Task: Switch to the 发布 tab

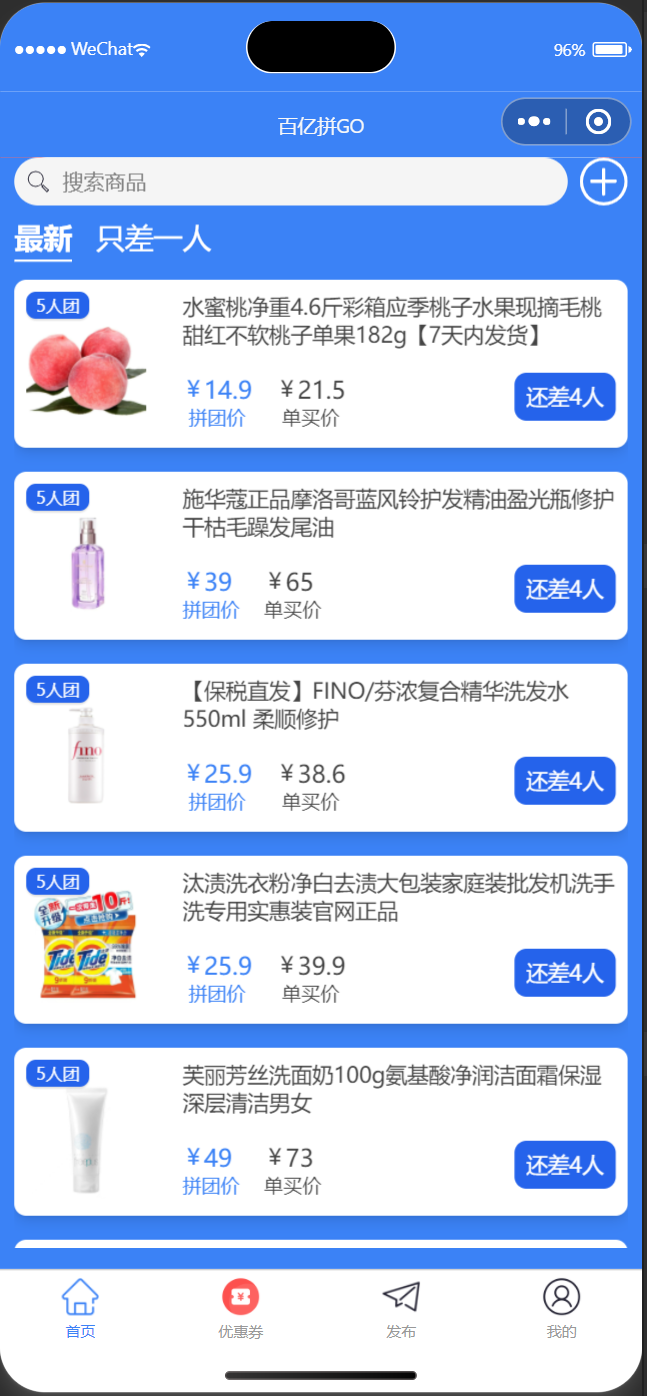Action: pyautogui.click(x=401, y=1308)
